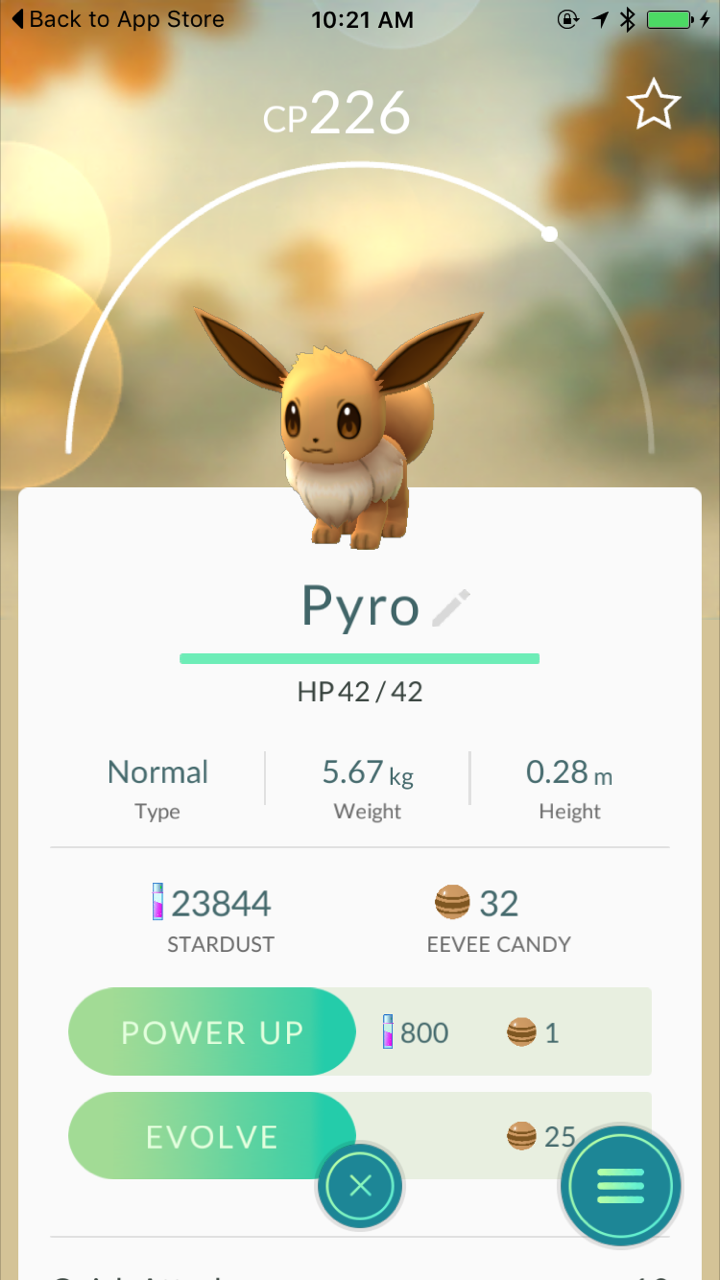Close the Pokémon detail screen

click(x=360, y=1186)
